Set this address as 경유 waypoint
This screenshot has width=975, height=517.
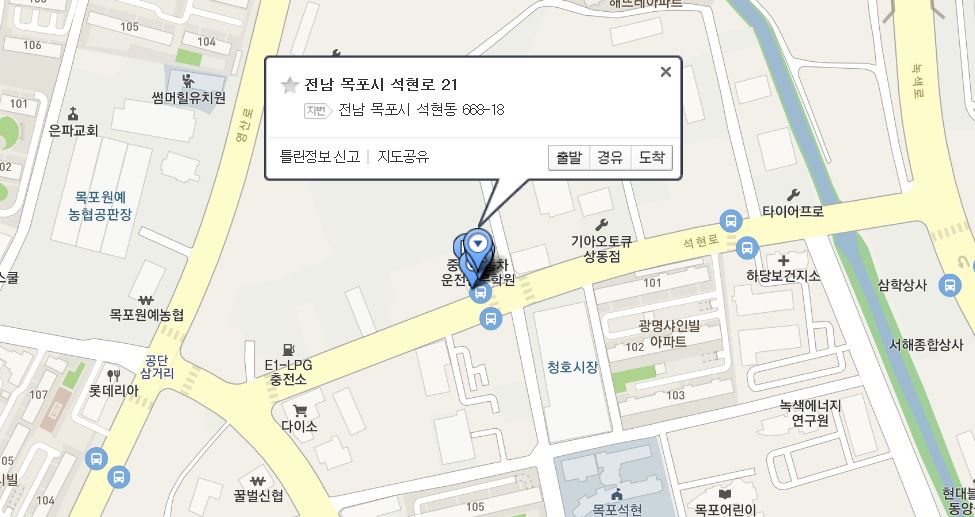tap(610, 157)
